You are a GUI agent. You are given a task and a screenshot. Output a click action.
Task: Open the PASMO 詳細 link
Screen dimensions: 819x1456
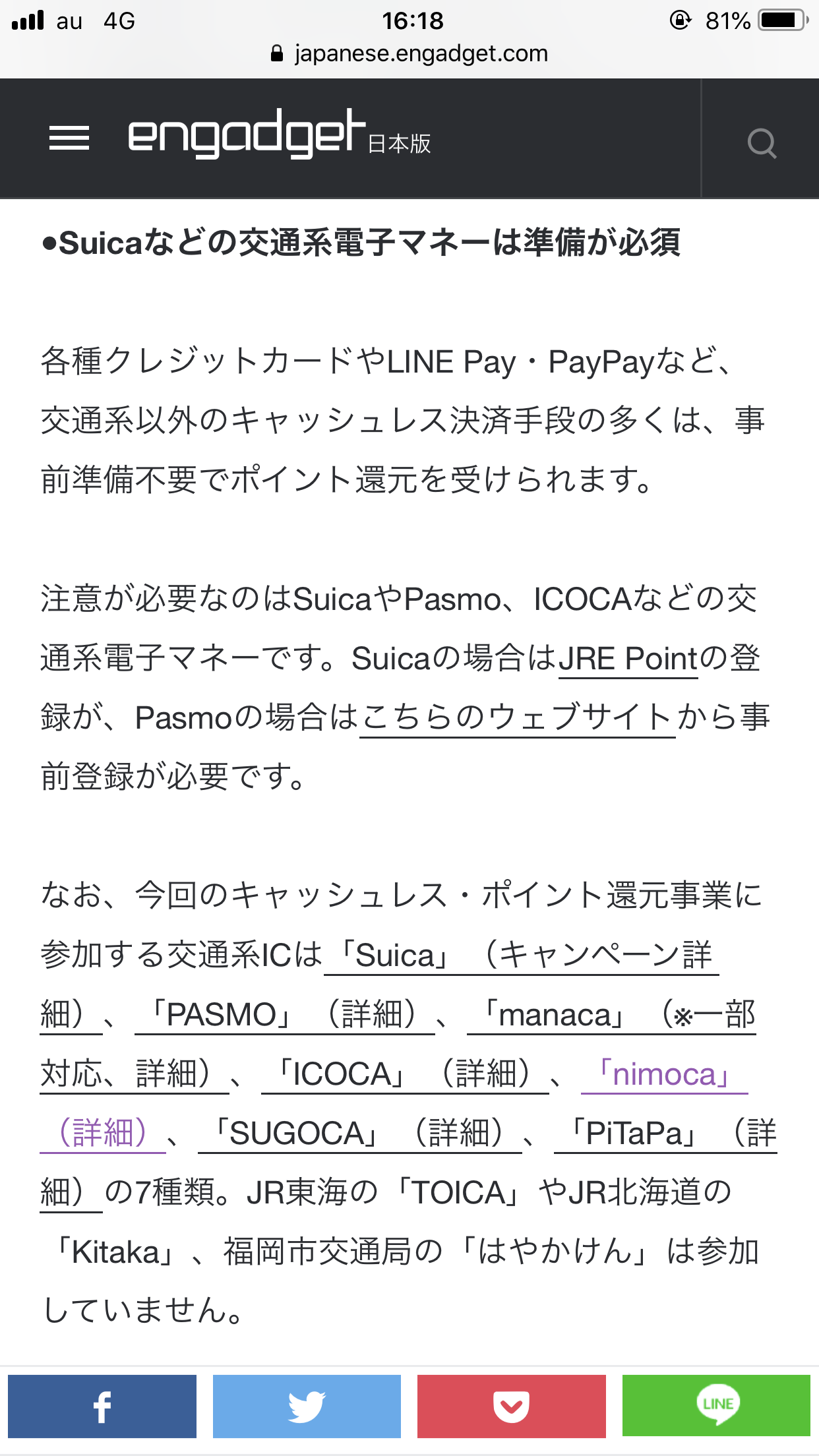coord(284,1015)
